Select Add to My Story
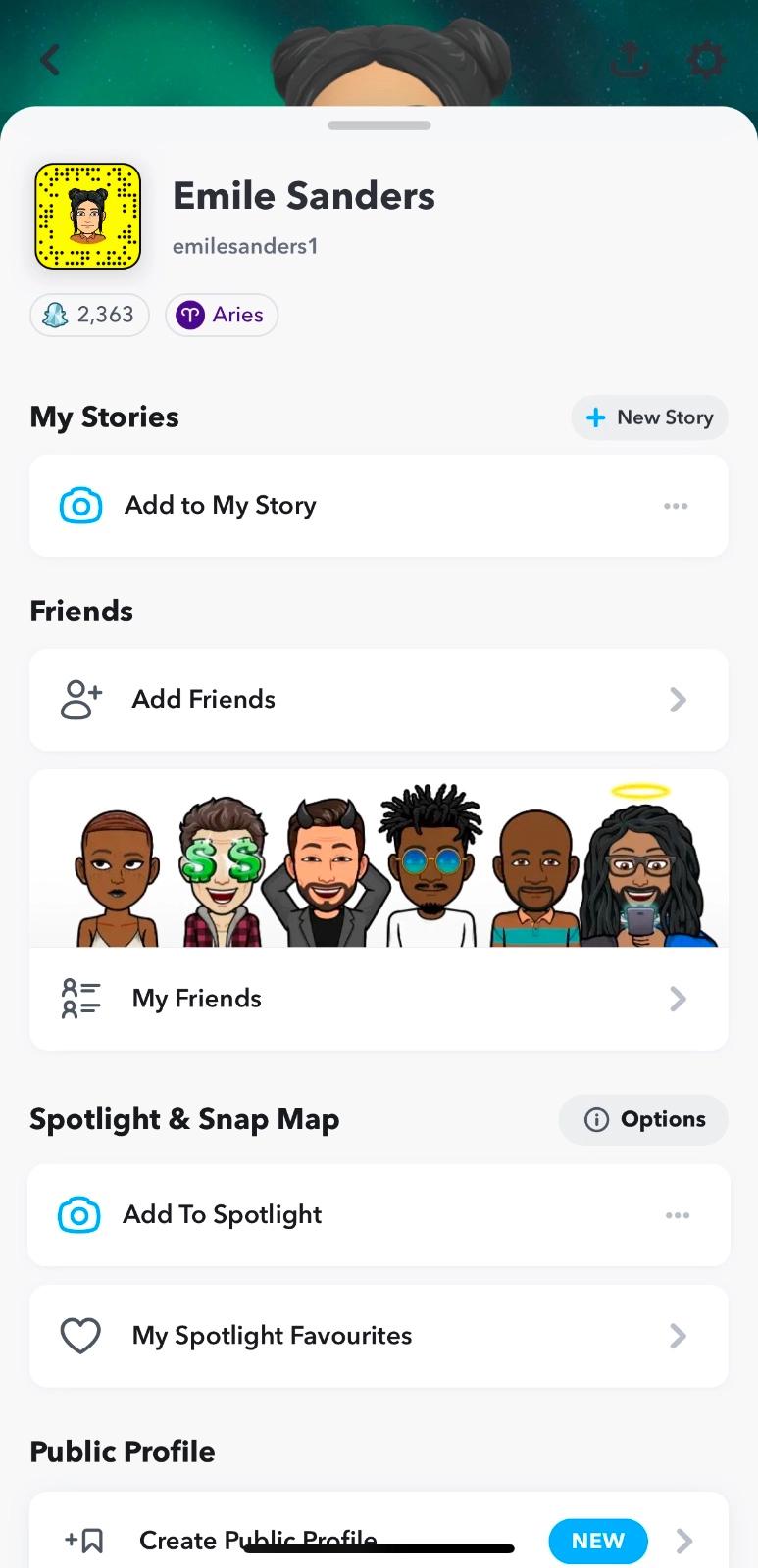This screenshot has width=758, height=1568. pos(221,506)
